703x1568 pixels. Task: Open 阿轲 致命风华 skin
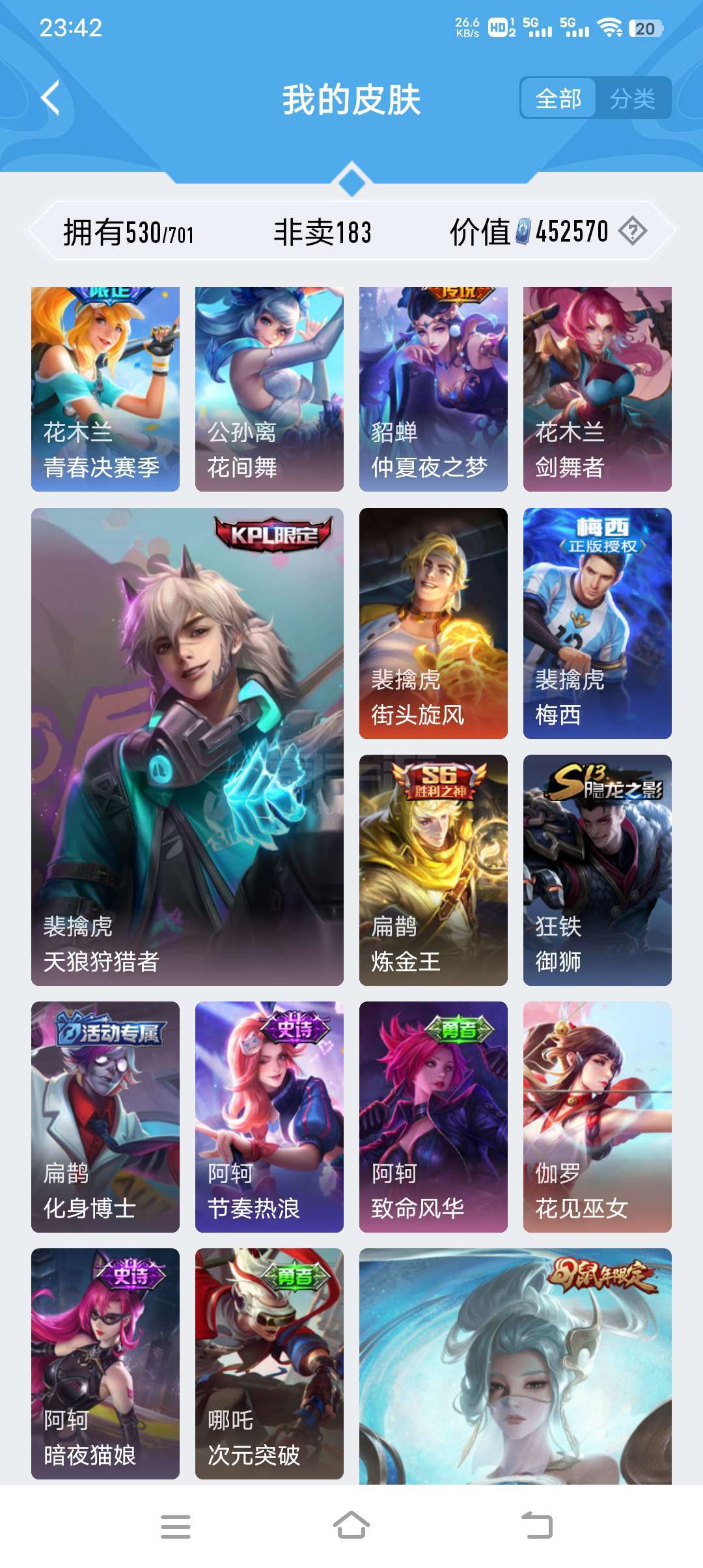pos(434,1117)
